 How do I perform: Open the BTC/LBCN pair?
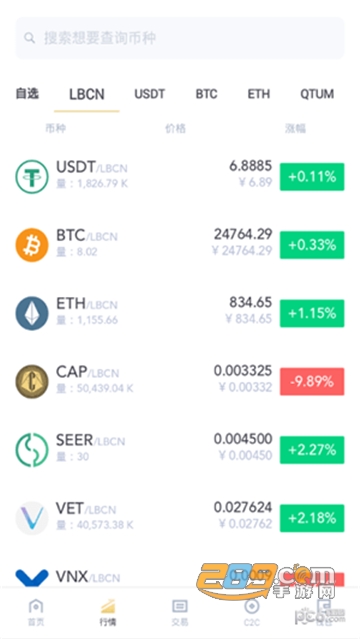[x=180, y=245]
